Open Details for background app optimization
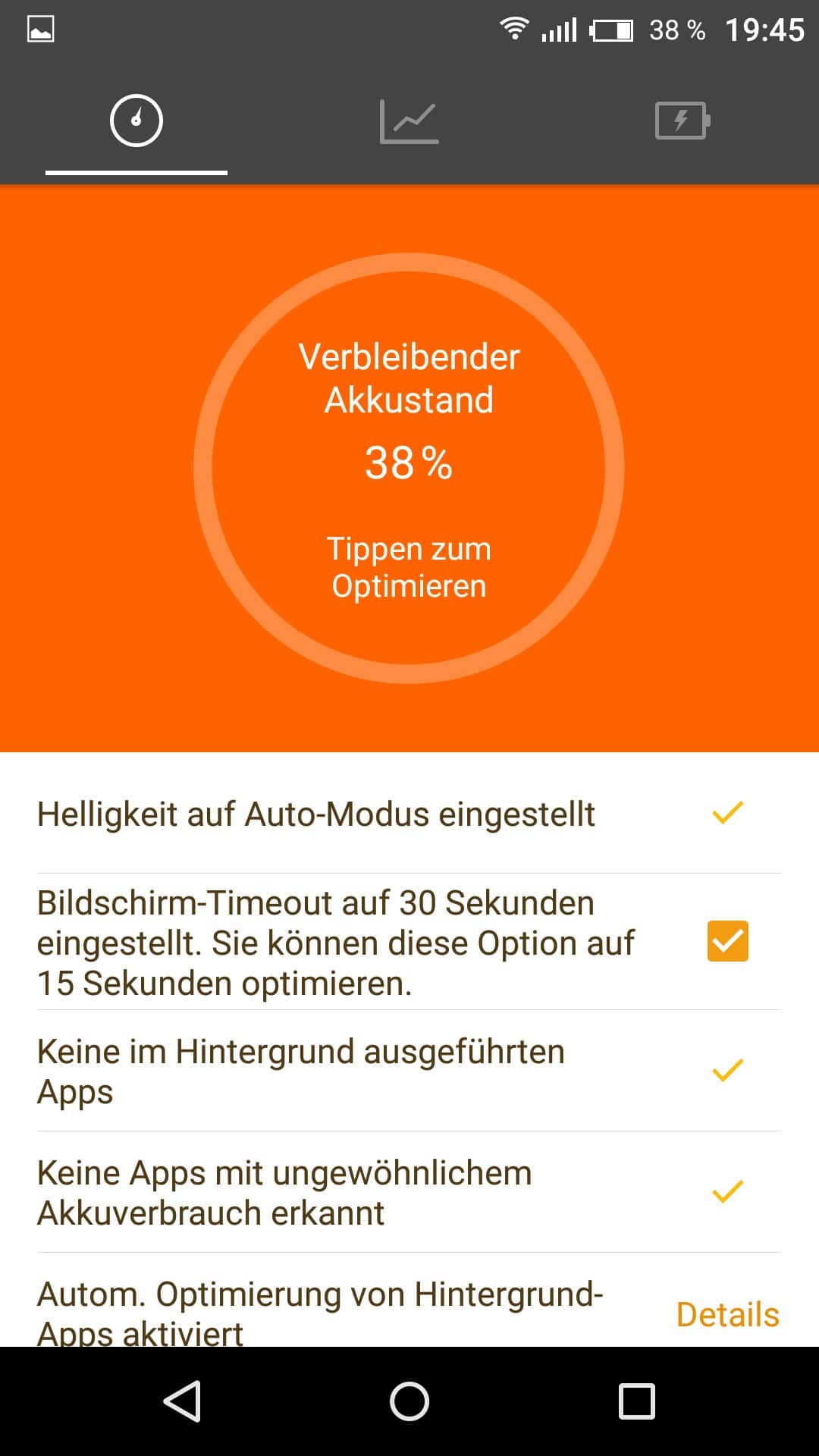 (x=727, y=1314)
